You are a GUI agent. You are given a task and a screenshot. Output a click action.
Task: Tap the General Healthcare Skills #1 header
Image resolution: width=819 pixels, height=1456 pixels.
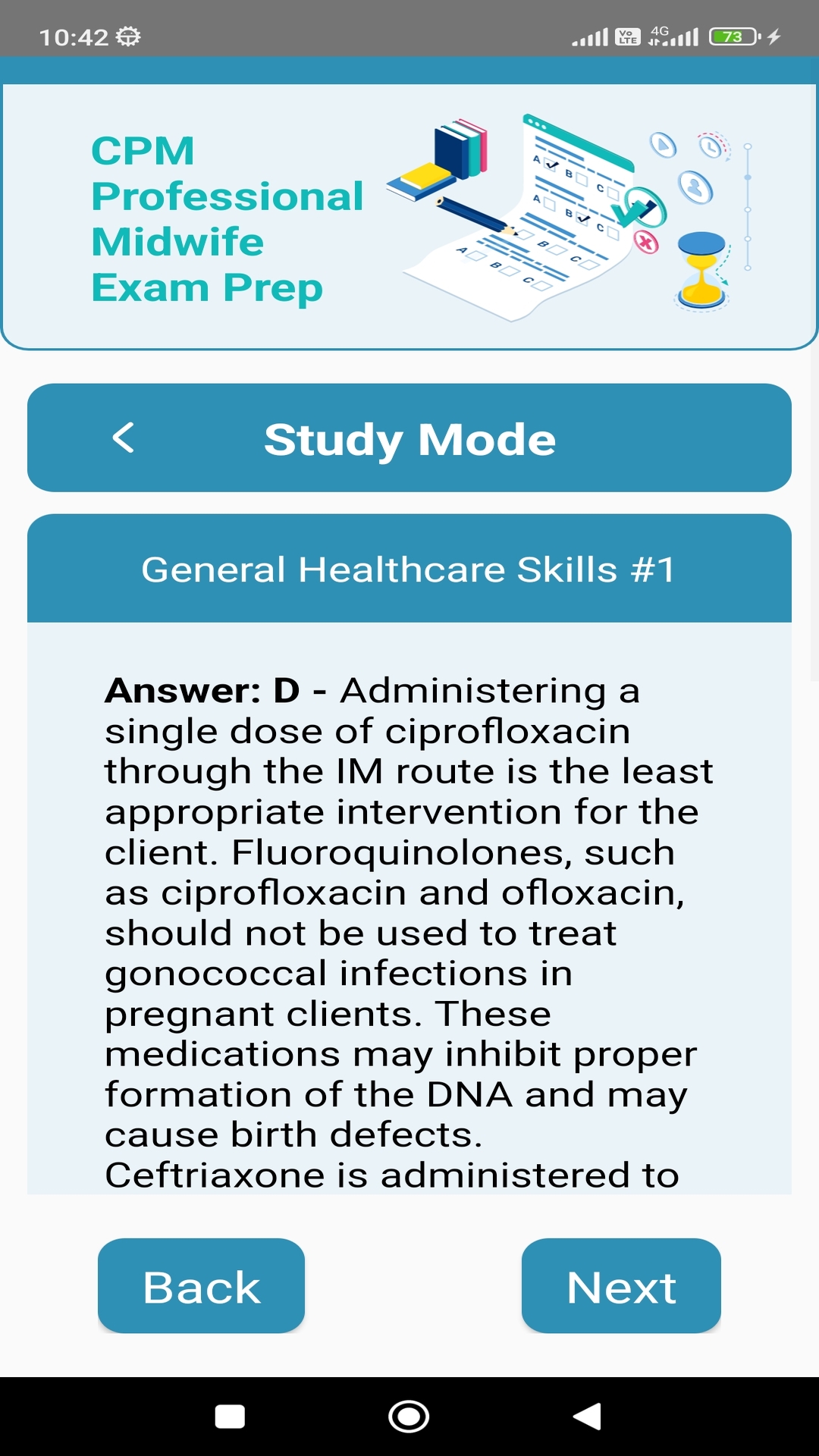tap(409, 570)
